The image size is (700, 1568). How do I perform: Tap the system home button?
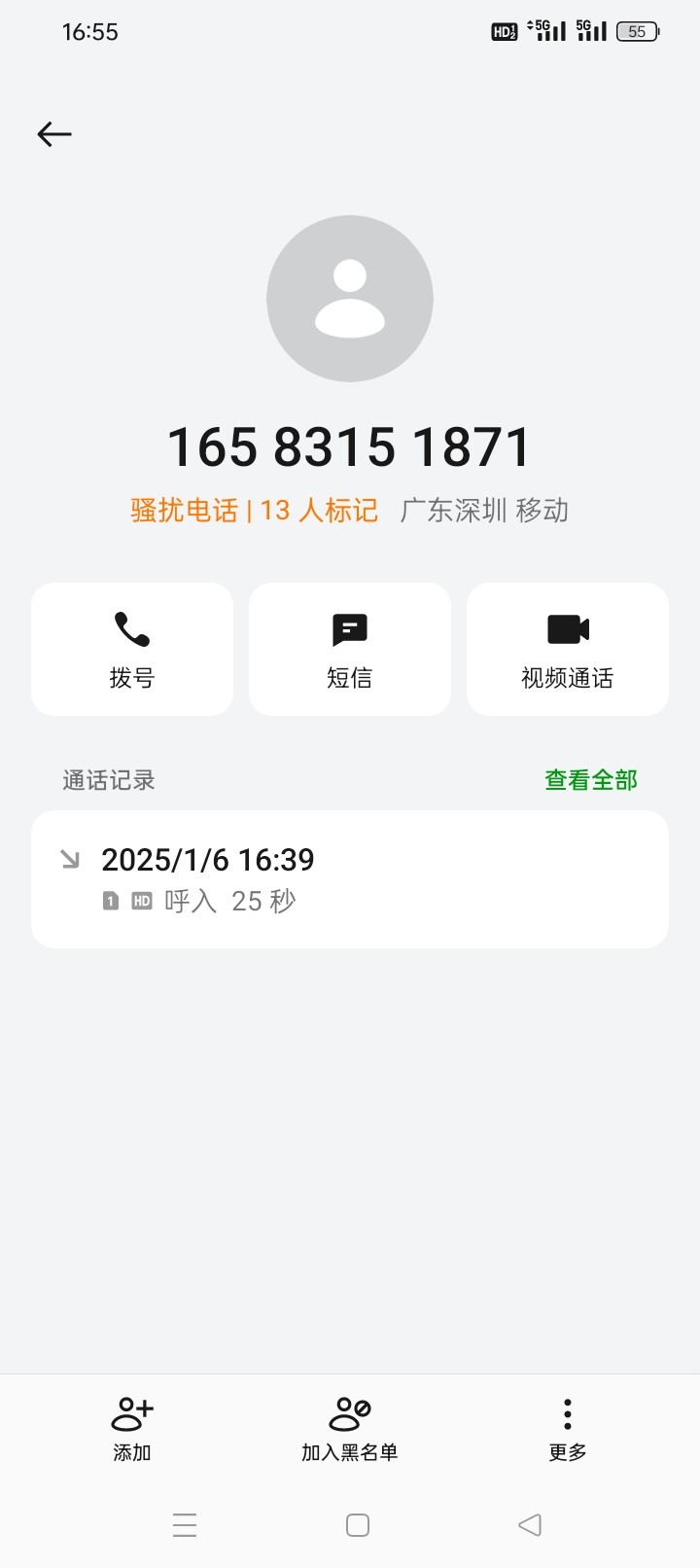[x=358, y=1525]
